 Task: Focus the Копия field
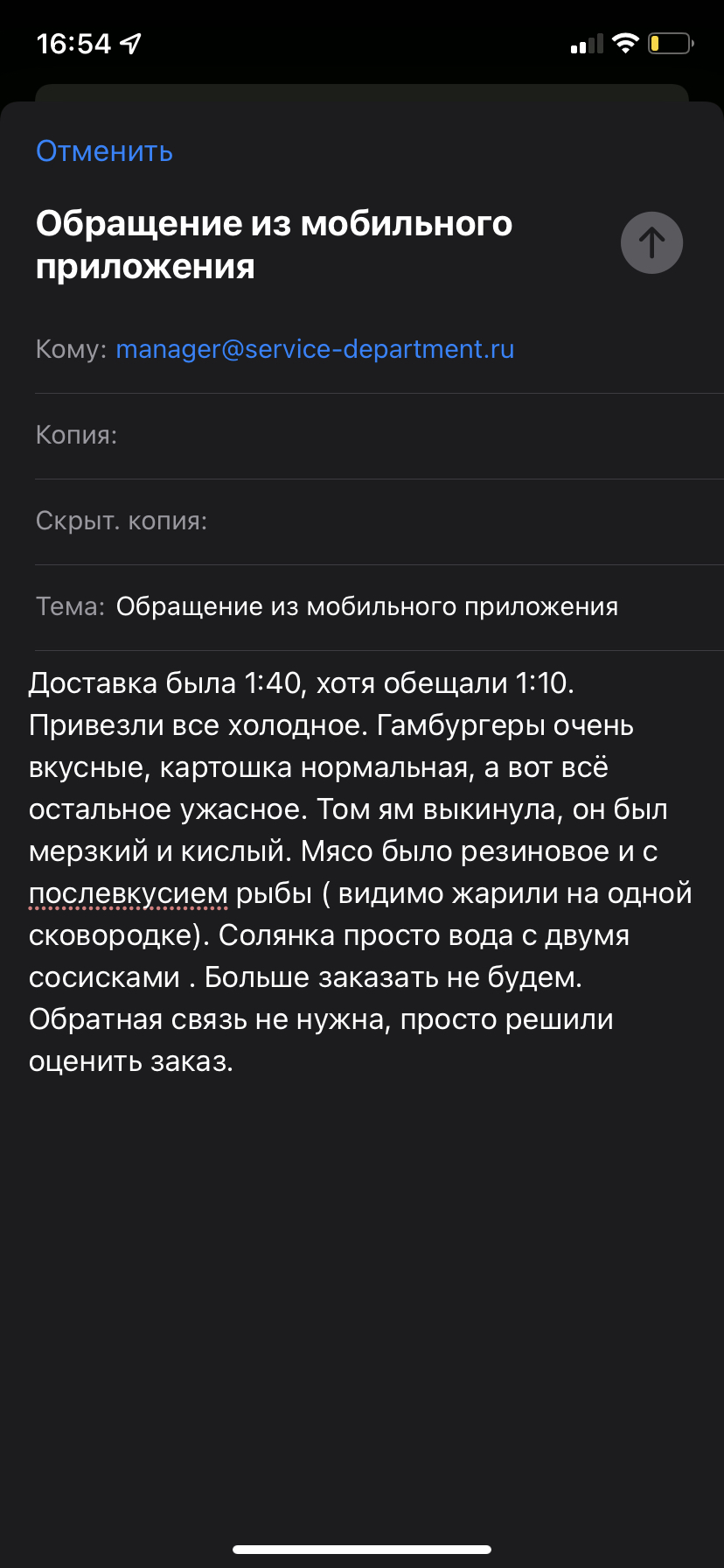[379, 436]
